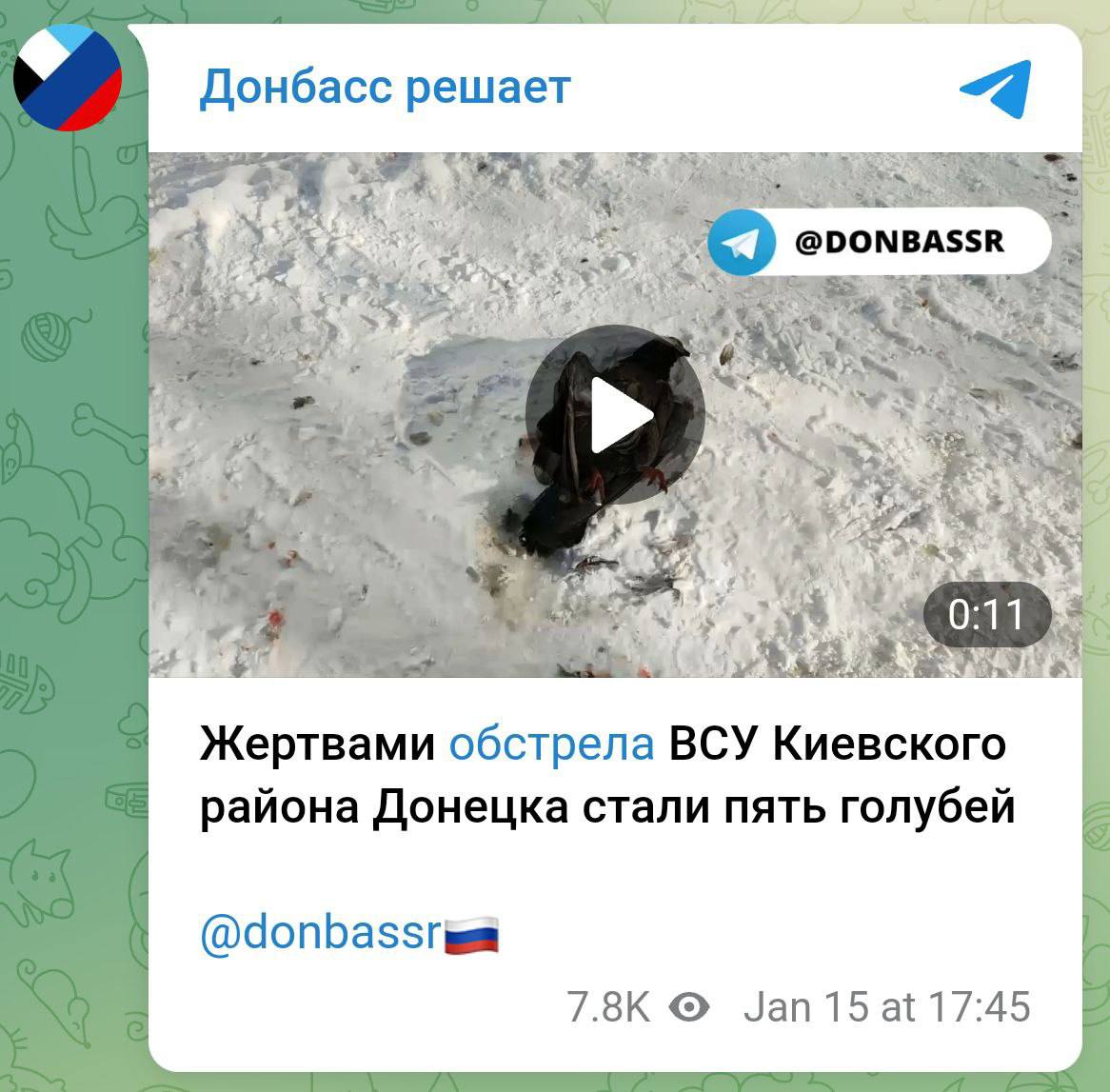Viewport: 1110px width, 1092px height.
Task: Open the @donbassr mention link
Action: pos(322,934)
